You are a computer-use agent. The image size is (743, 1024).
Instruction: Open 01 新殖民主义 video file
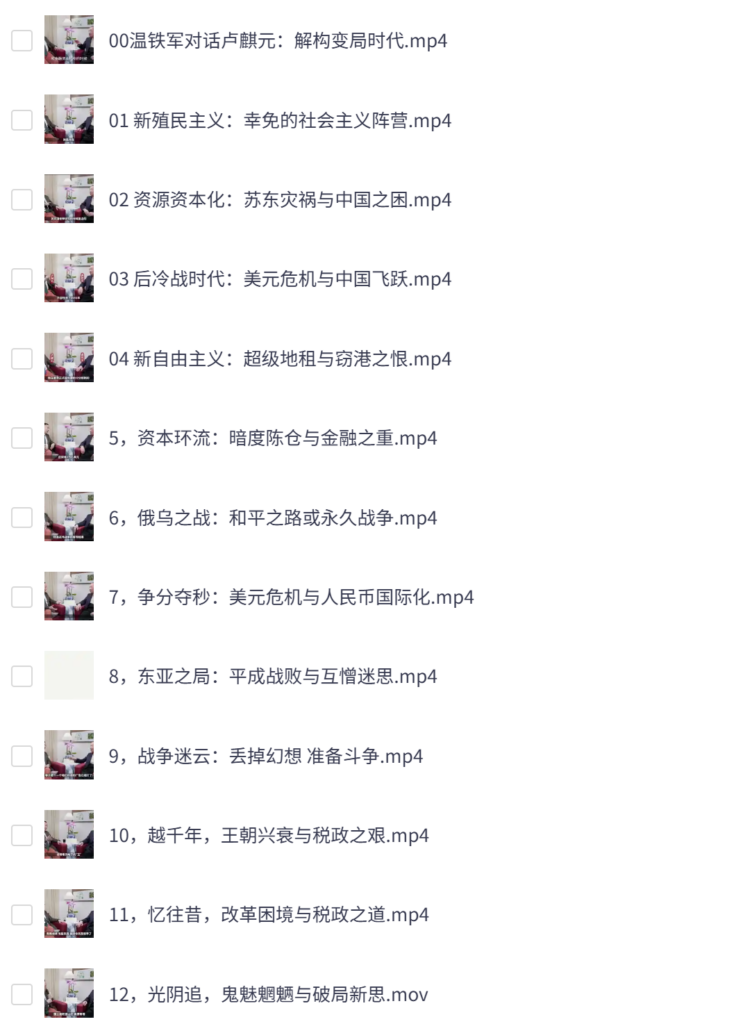(280, 121)
